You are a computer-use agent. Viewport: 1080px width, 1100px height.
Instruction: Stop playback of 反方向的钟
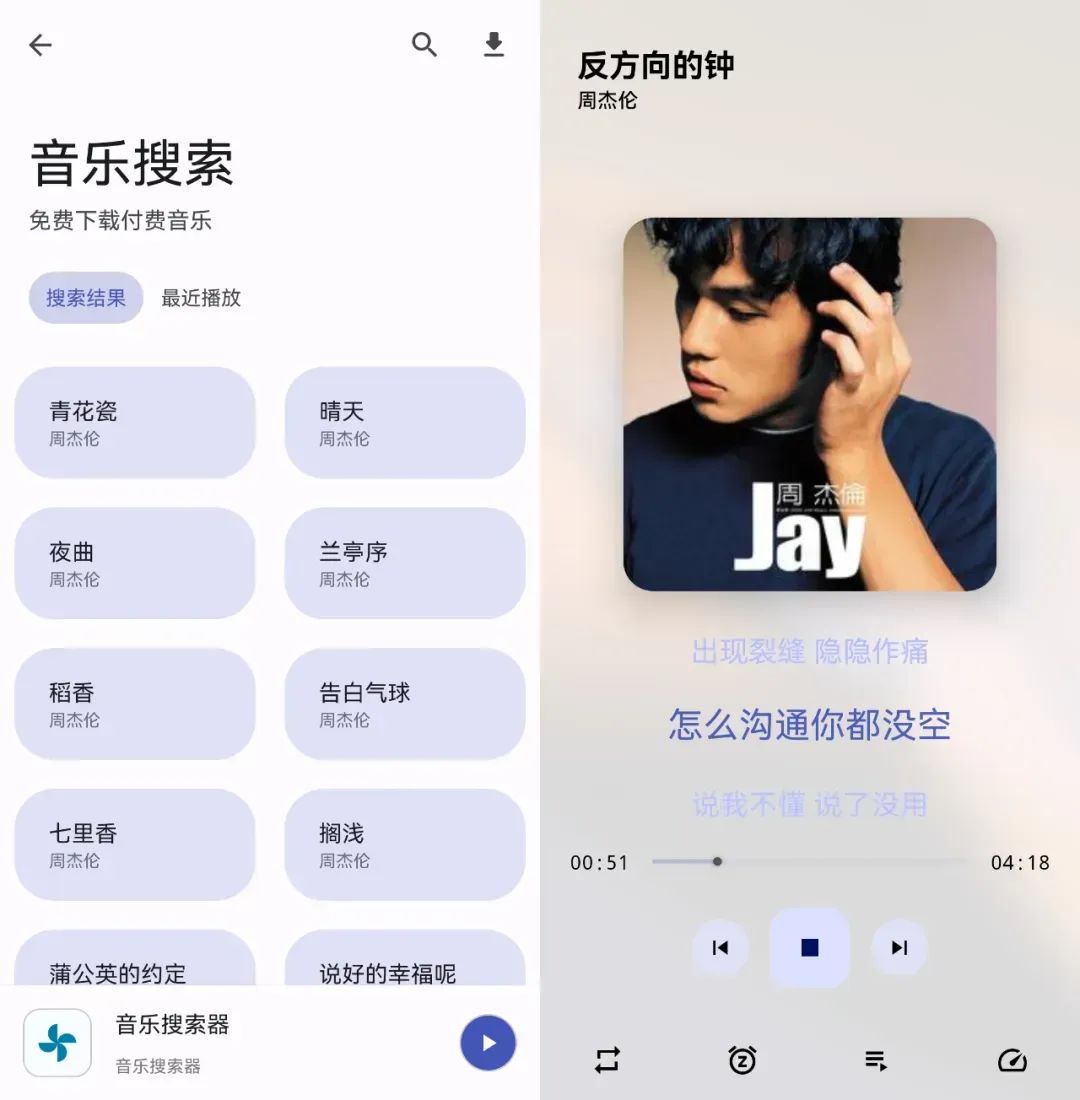[810, 948]
